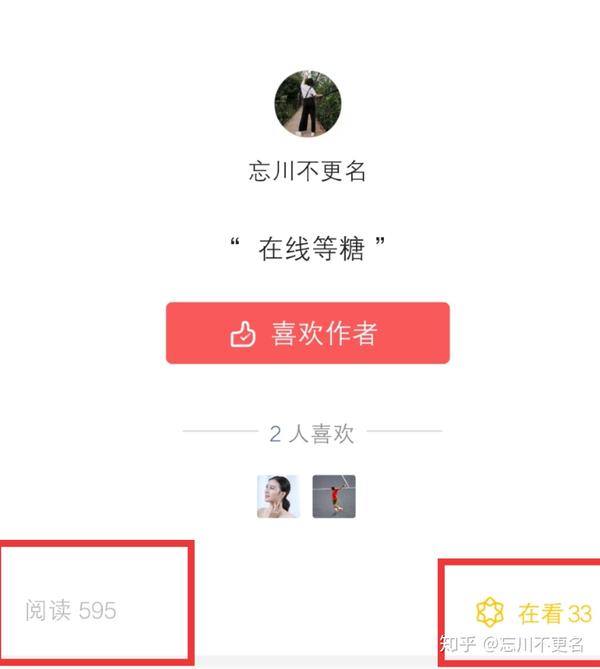Image resolution: width=600 pixels, height=669 pixels.
Task: Open the first liker's avatar with woman portrait
Action: click(278, 496)
